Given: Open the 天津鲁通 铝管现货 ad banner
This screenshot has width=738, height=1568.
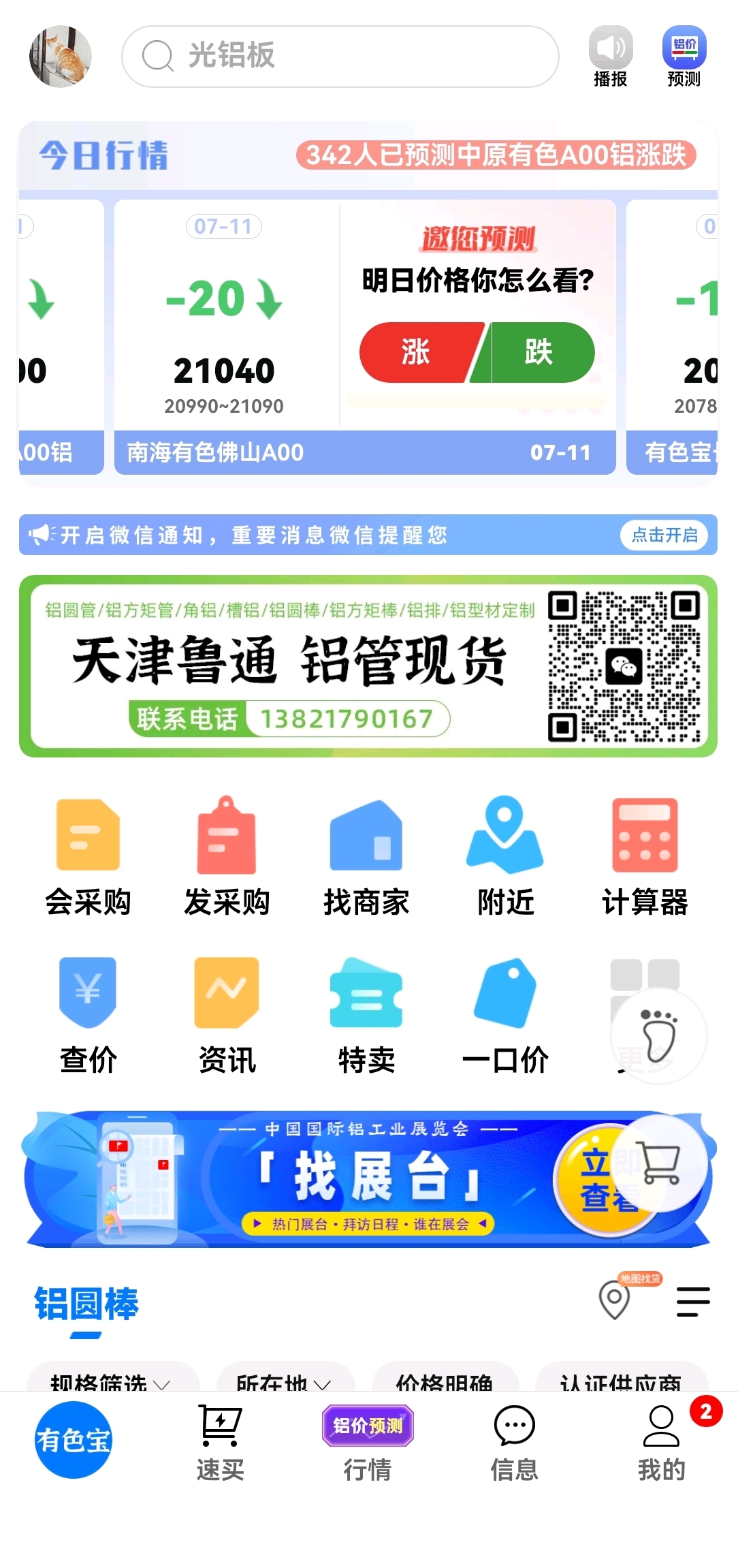Looking at the screenshot, I should pos(368,666).
